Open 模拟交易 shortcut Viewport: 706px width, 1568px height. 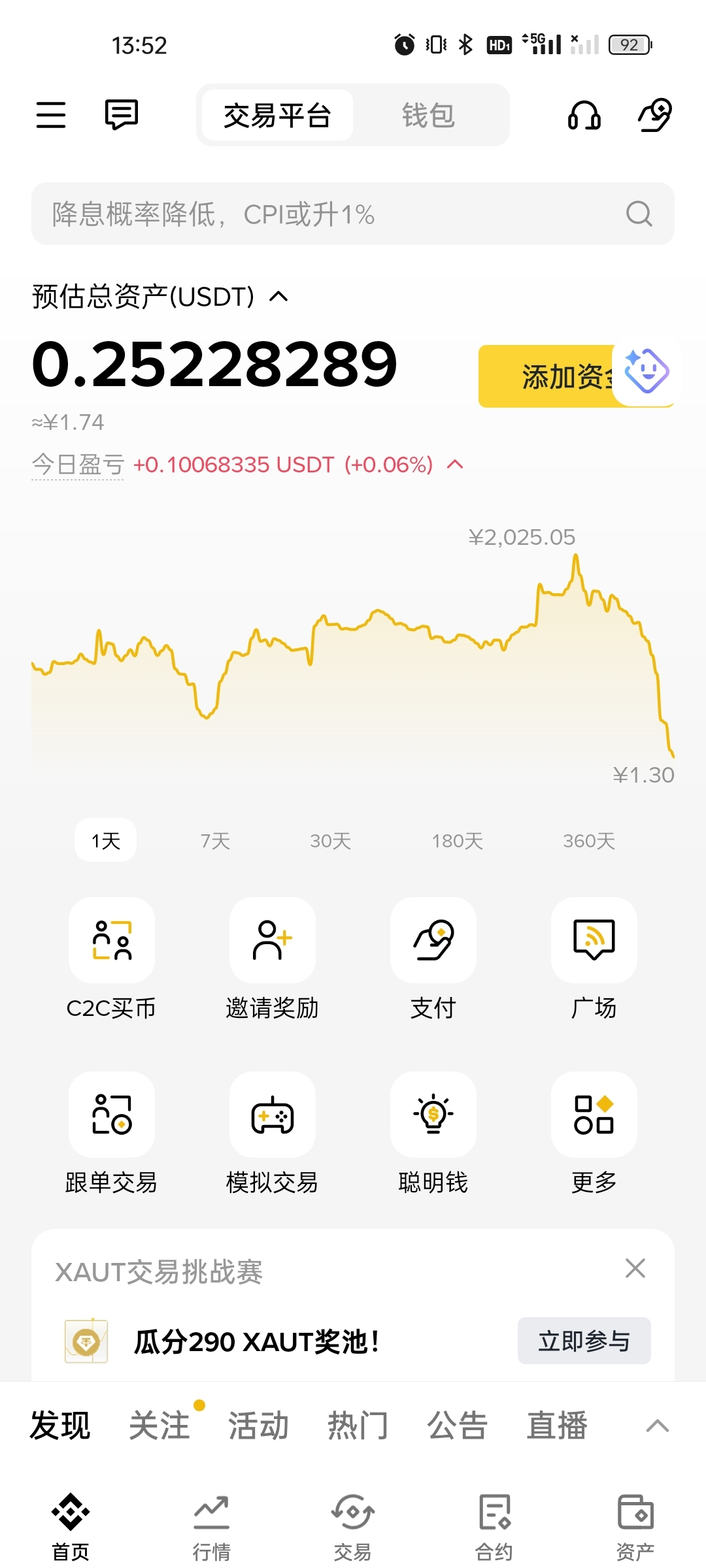click(273, 1134)
